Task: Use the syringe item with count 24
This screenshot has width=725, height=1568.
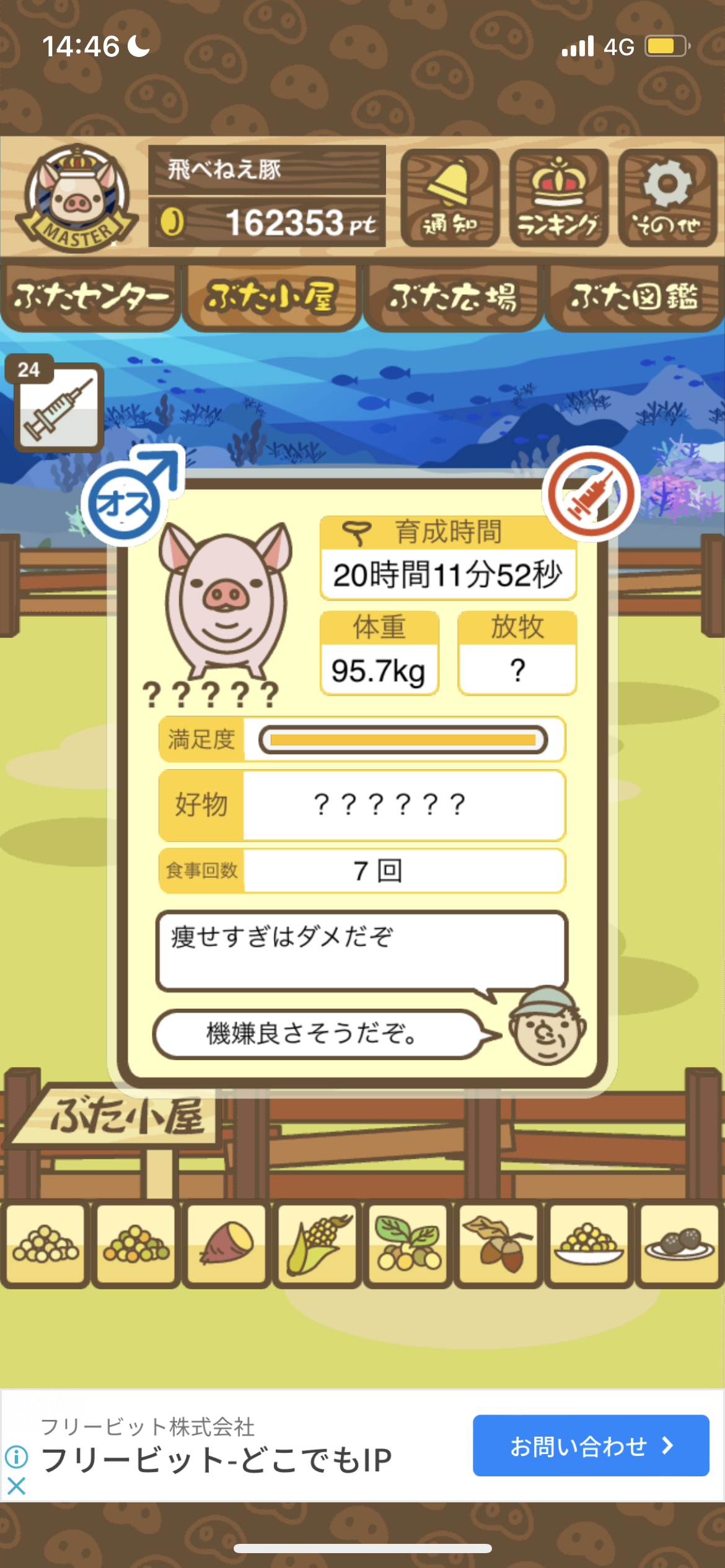Action: (x=59, y=407)
